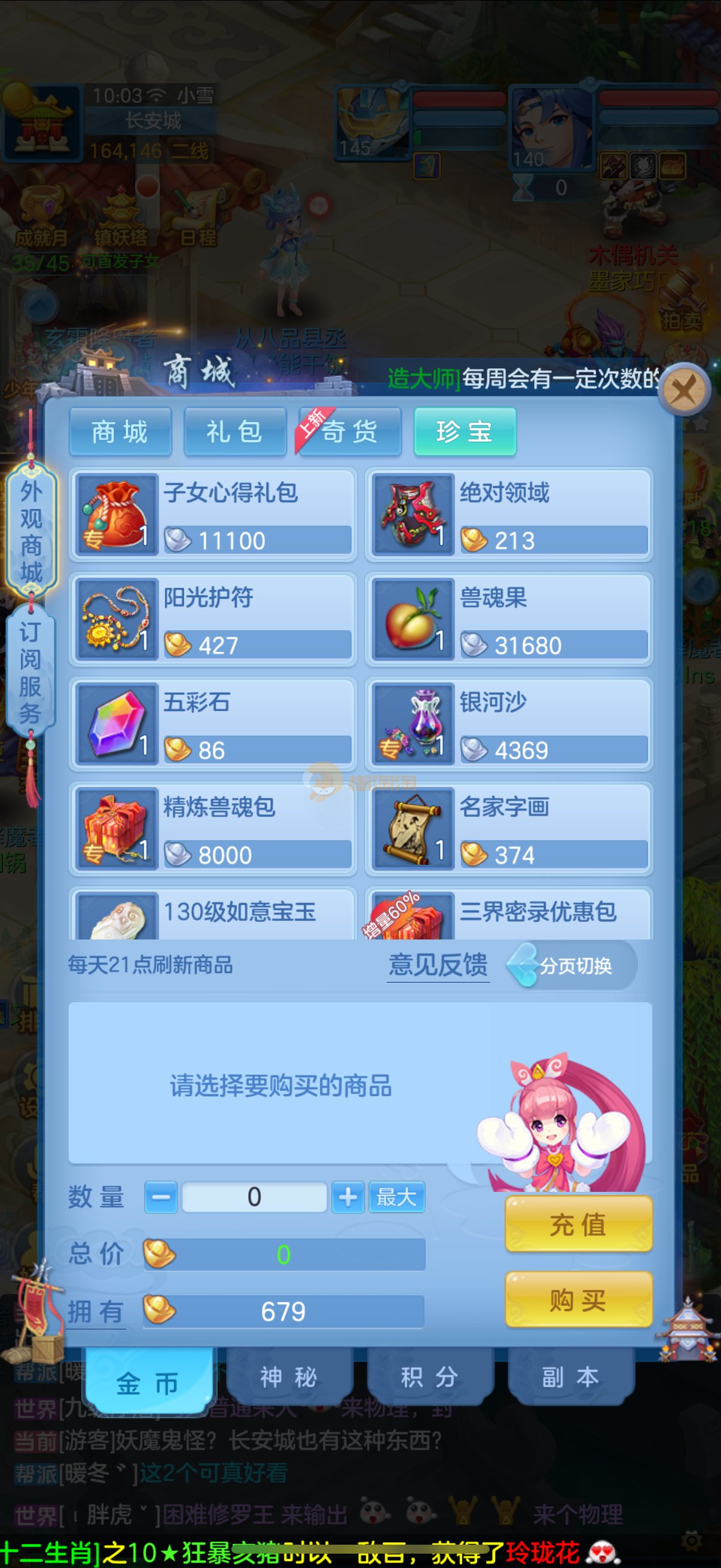Switch to the 神秘 bottom tab
Image resolution: width=721 pixels, height=1568 pixels.
point(288,1376)
